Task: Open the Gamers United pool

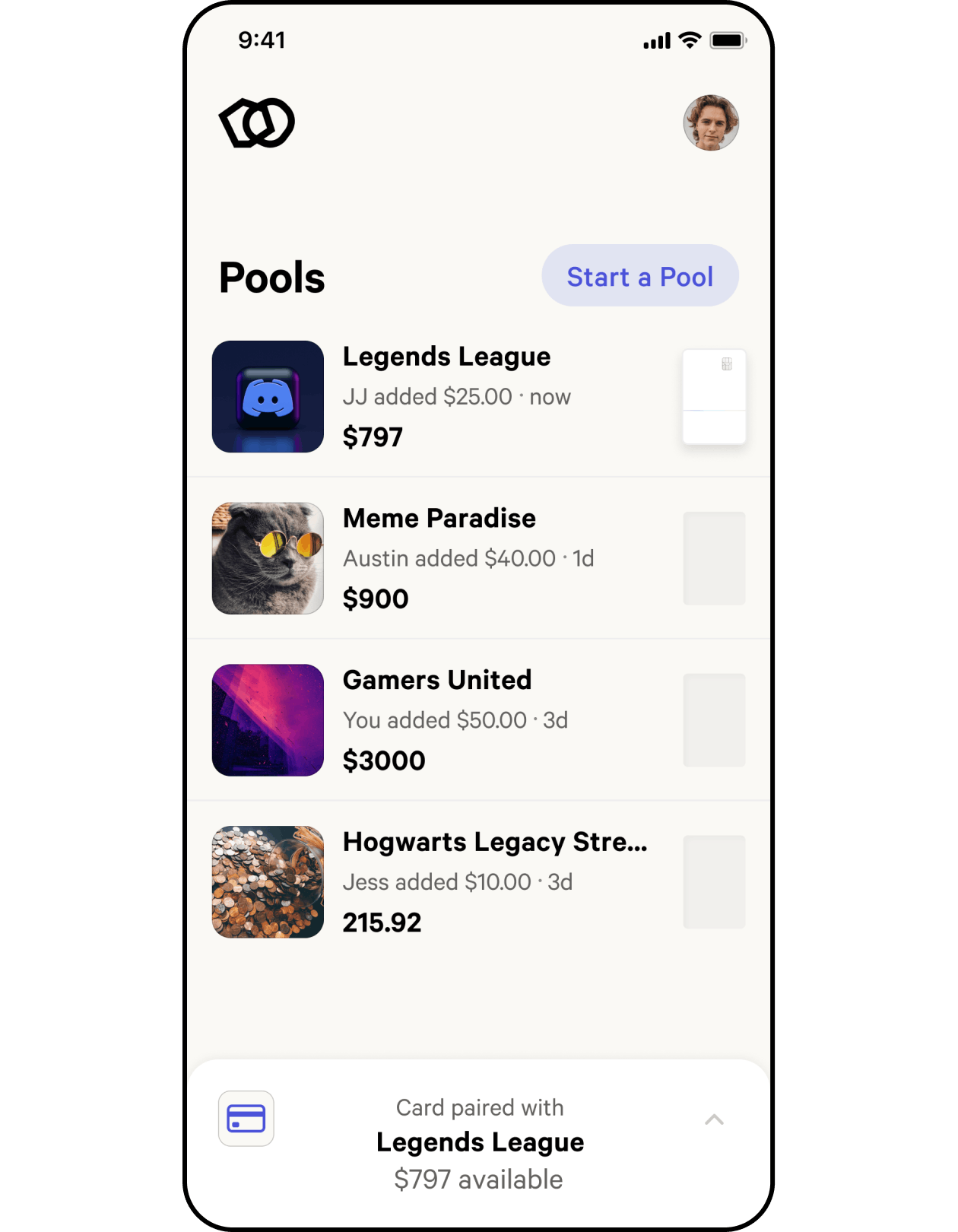Action: pos(437,719)
